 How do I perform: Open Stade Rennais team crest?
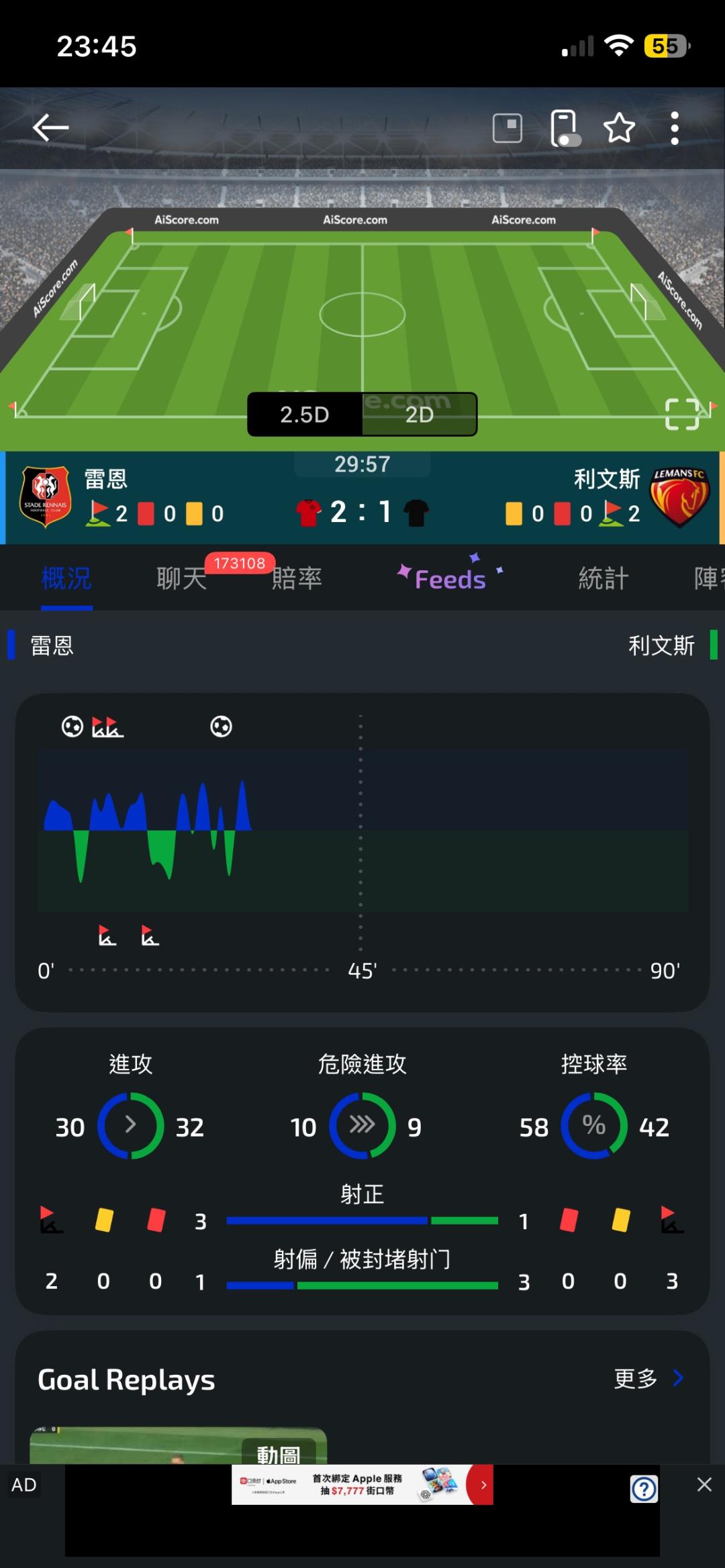(x=45, y=497)
